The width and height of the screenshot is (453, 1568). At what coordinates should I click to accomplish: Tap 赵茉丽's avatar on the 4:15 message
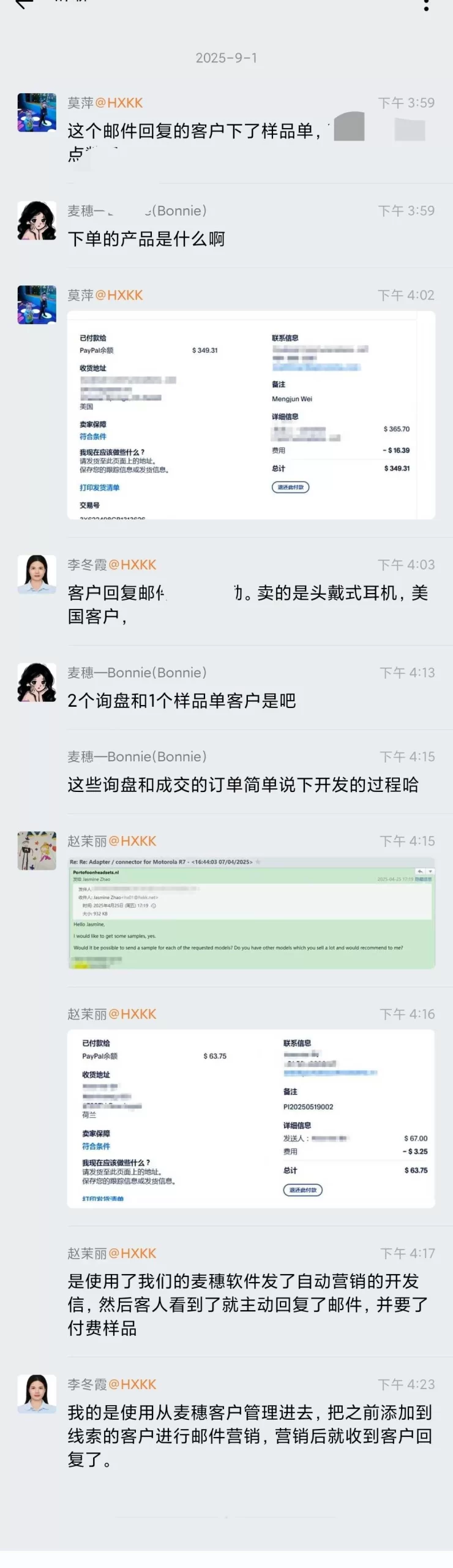37,850
